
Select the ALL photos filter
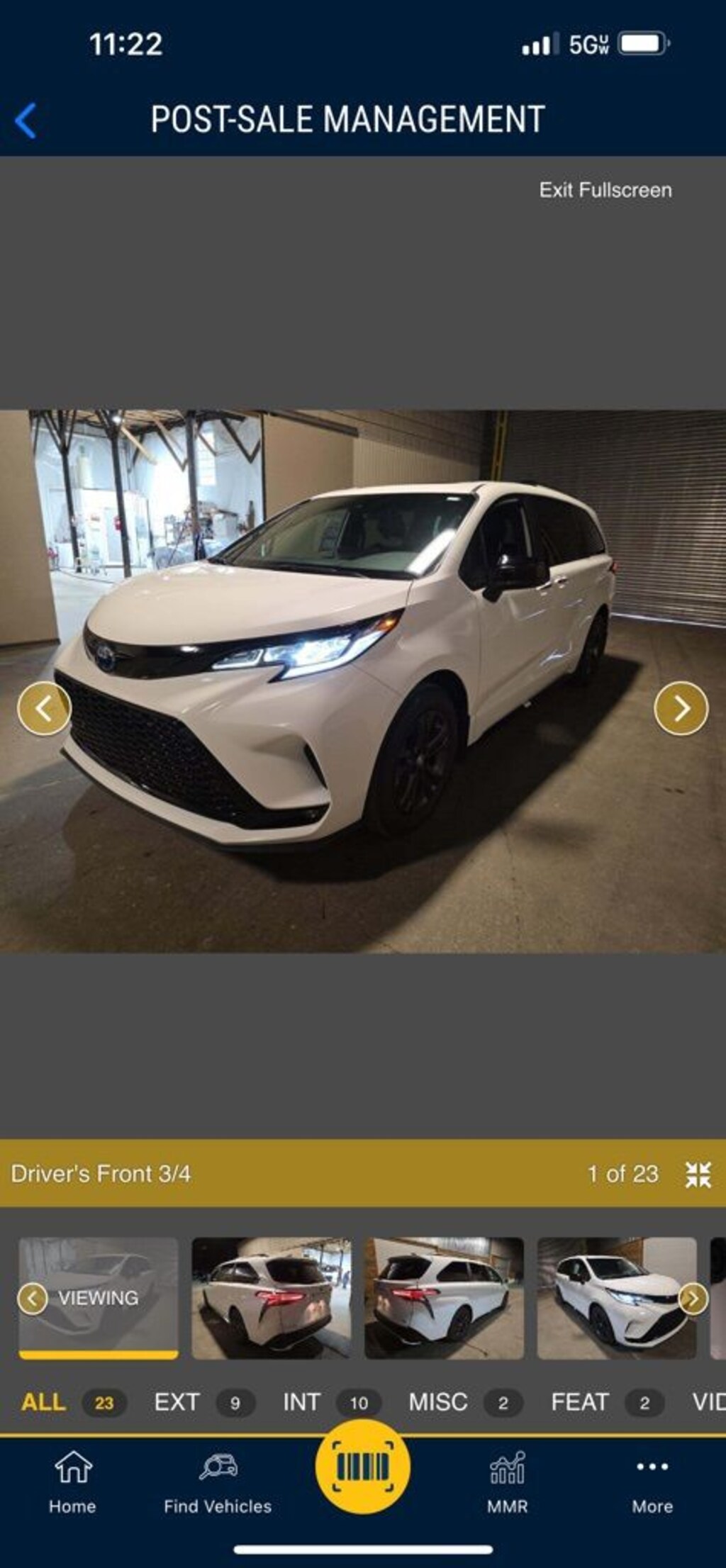pos(44,1402)
